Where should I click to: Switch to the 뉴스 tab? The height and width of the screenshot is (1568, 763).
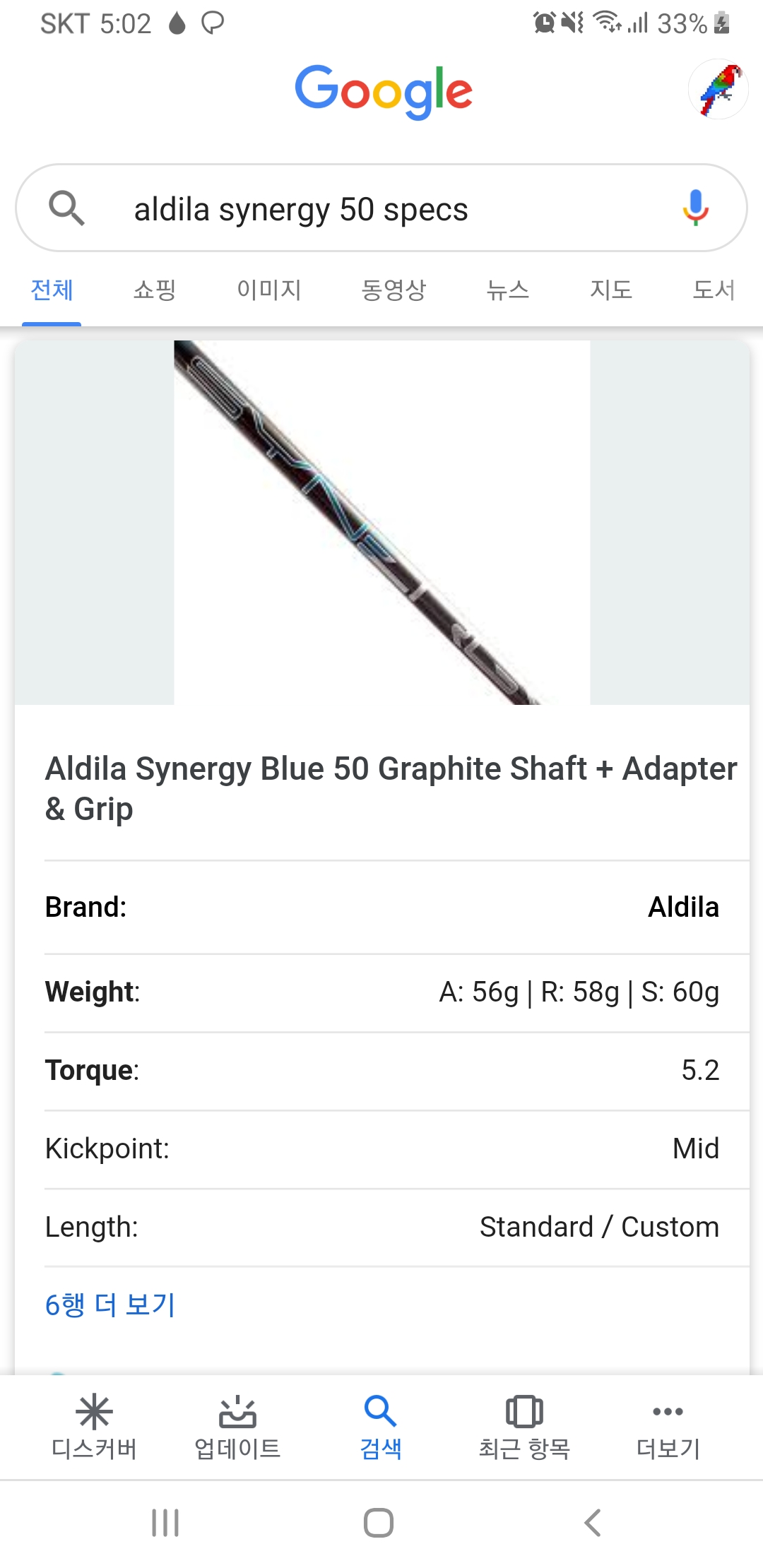[x=507, y=290]
